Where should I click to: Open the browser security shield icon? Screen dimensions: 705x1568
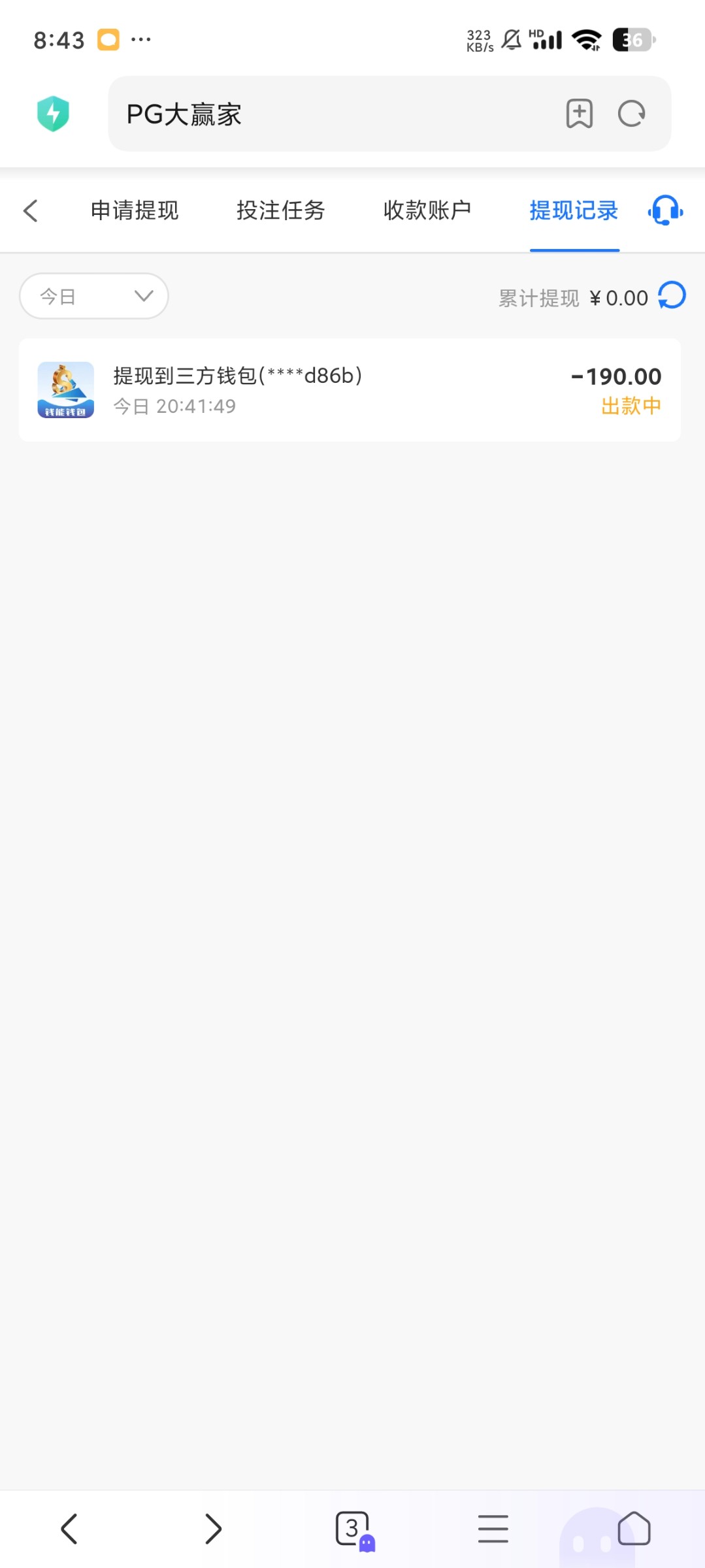(53, 114)
